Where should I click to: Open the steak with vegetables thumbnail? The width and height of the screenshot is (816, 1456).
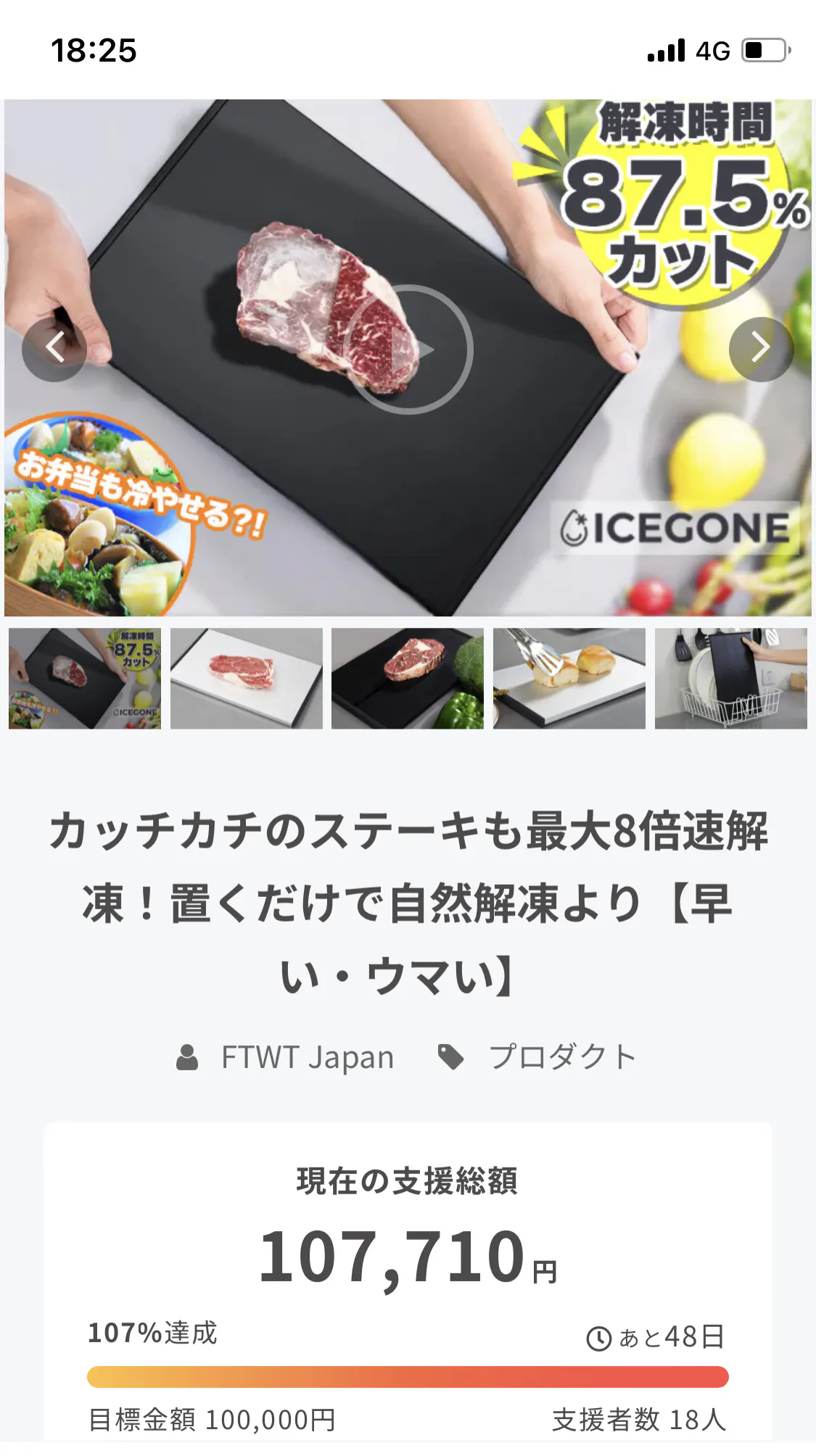coord(408,679)
